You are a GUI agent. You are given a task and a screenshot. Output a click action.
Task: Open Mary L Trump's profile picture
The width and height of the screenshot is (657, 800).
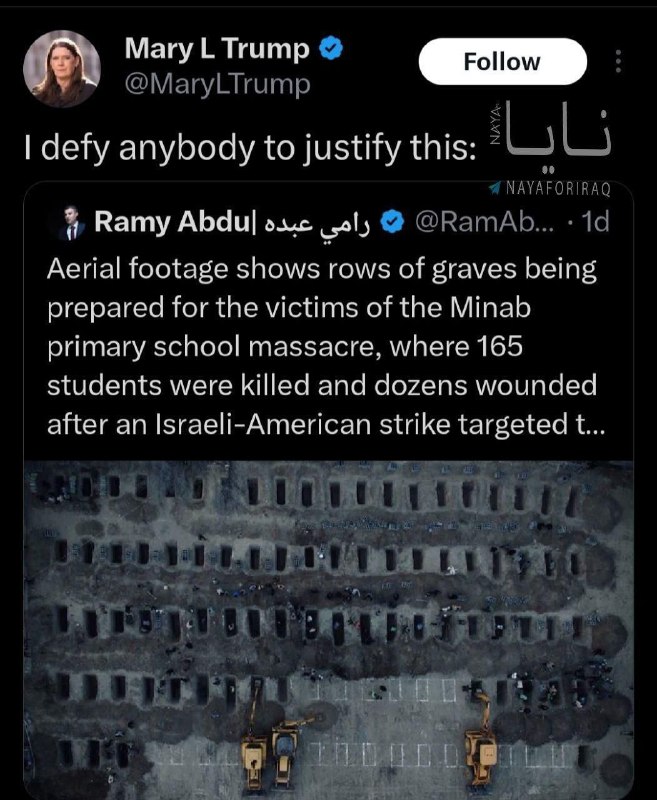point(61,68)
